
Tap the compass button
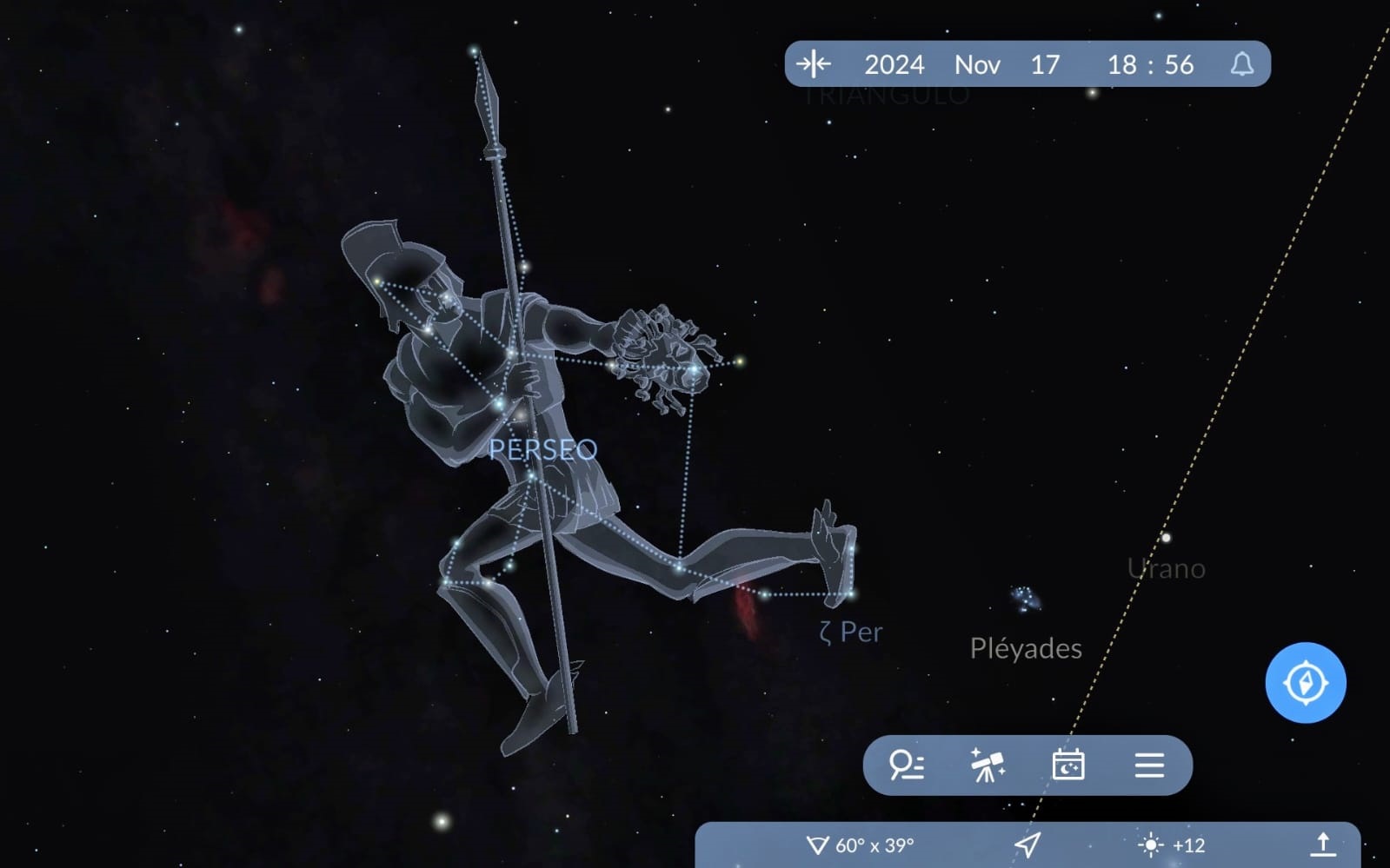coord(1305,682)
